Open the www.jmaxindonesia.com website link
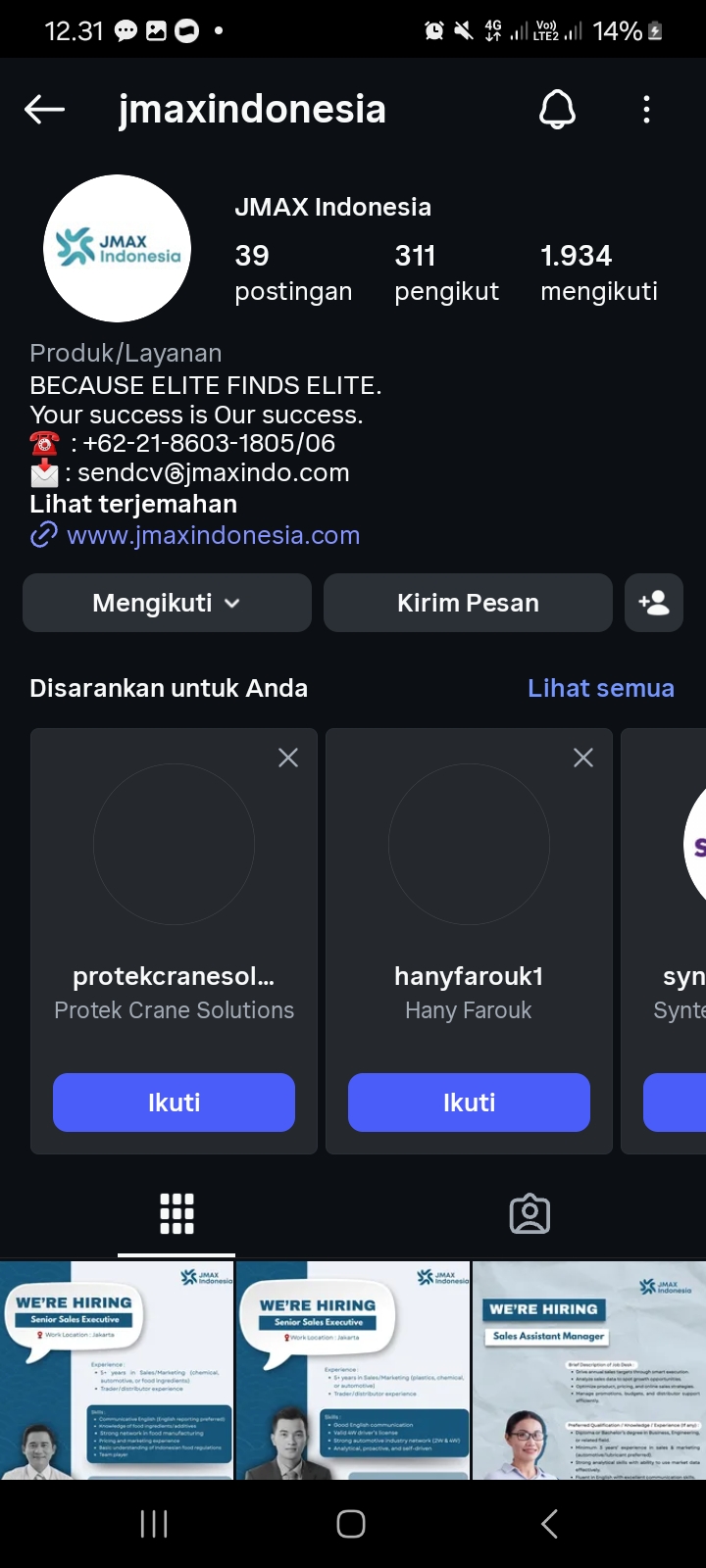Viewport: 706px width, 1568px height. [213, 535]
